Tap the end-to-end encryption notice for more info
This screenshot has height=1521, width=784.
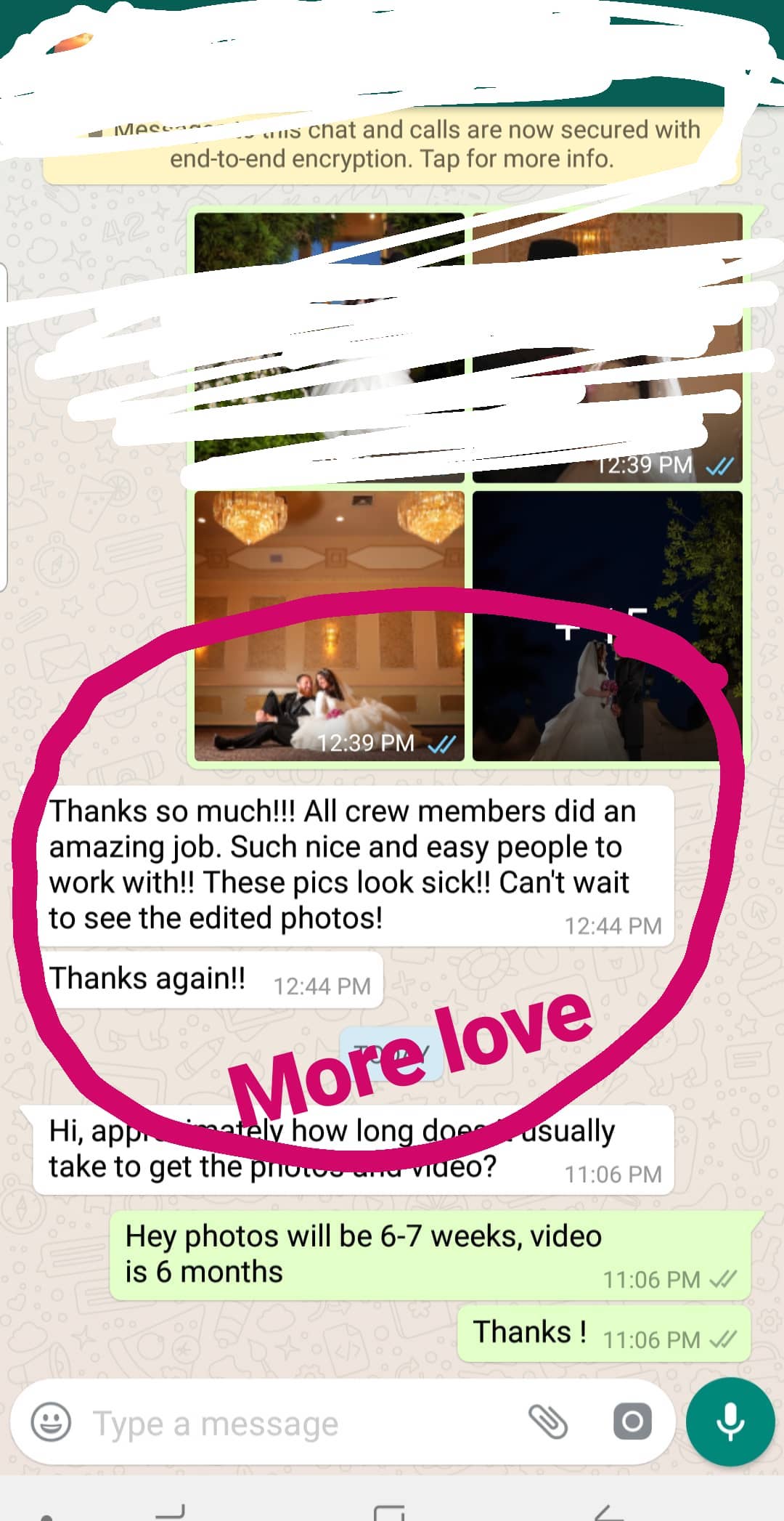pyautogui.click(x=392, y=144)
